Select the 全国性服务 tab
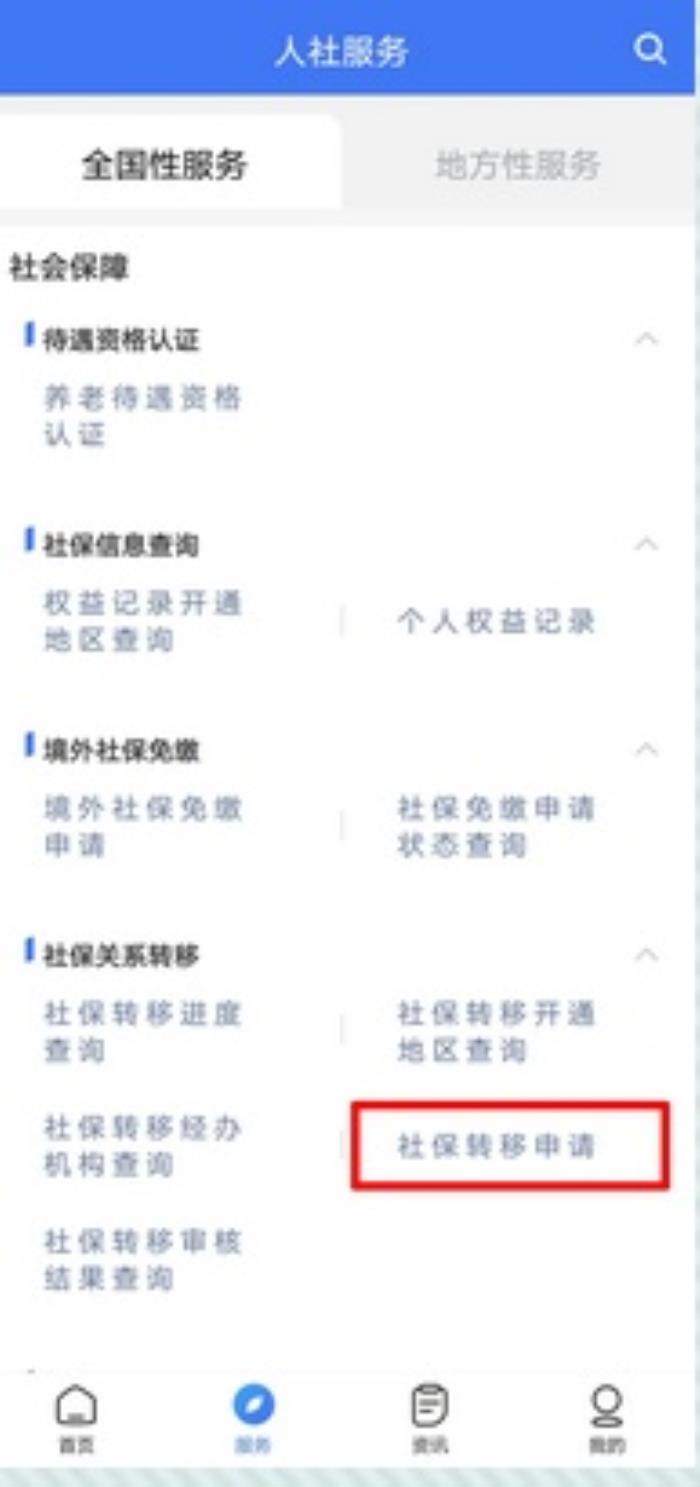Image resolution: width=700 pixels, height=1487 pixels. pyautogui.click(x=165, y=165)
